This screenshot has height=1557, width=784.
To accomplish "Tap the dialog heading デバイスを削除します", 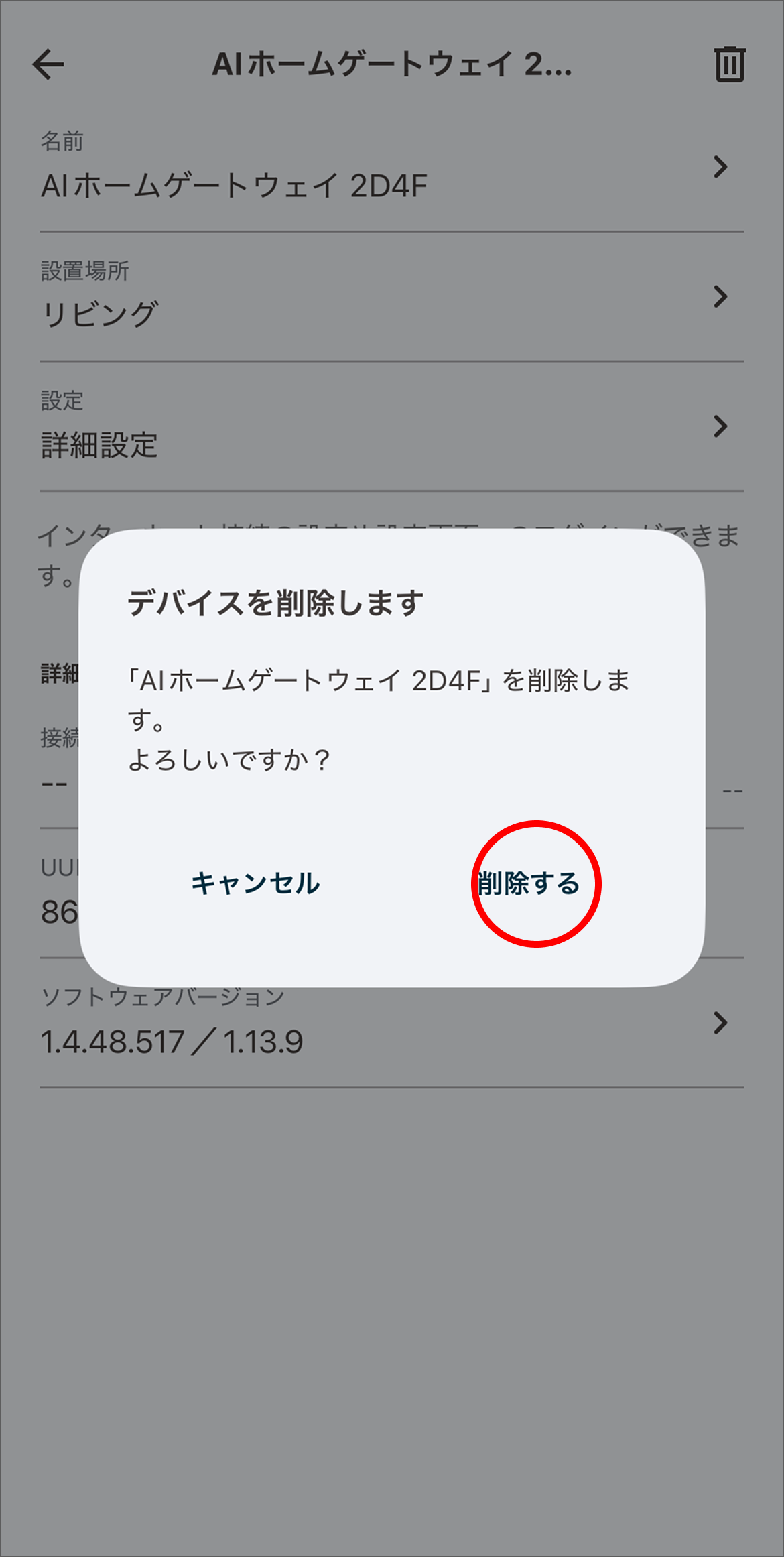I will click(x=275, y=603).
